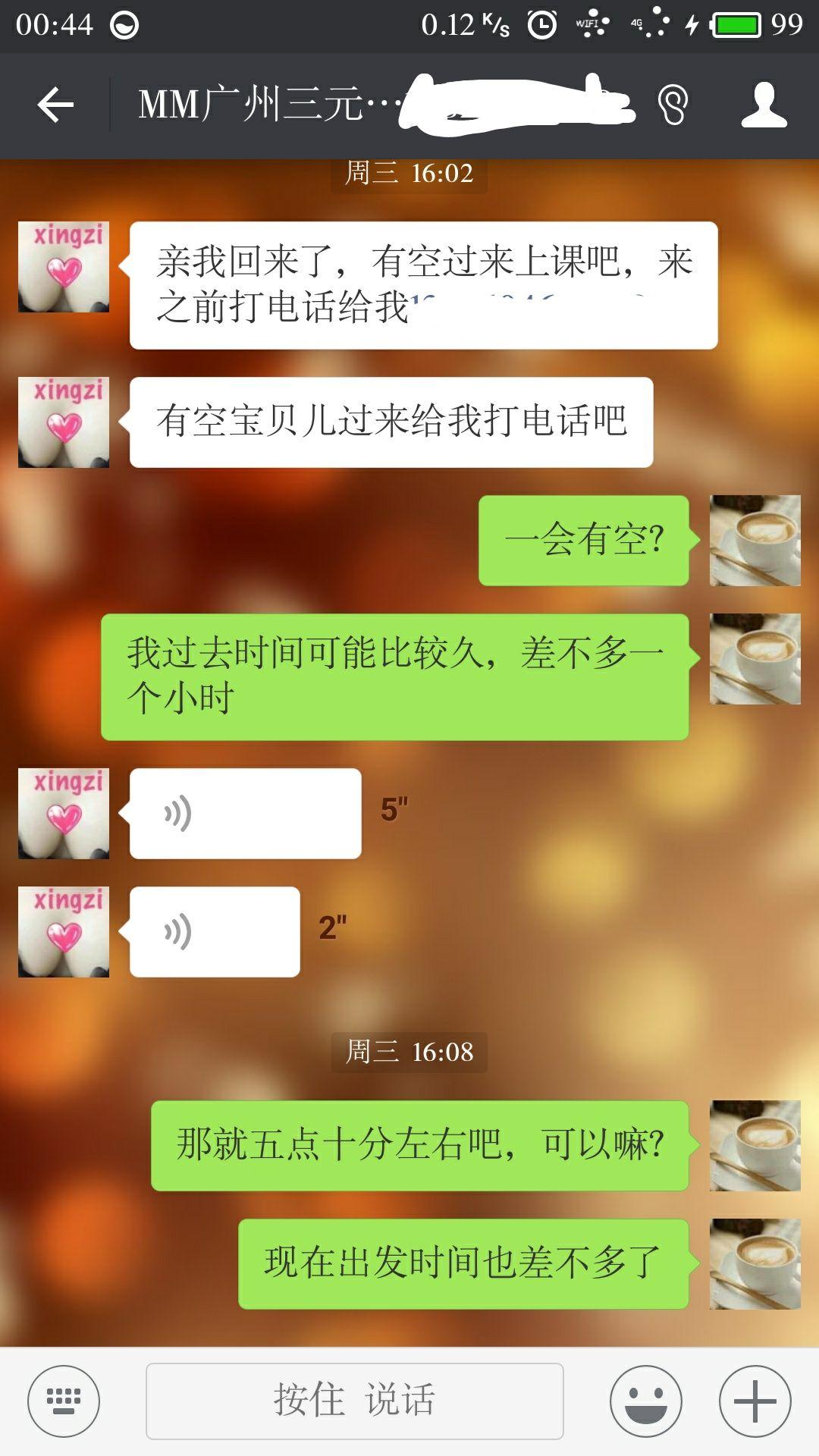Open xingzi avatar beside first message
The width and height of the screenshot is (819, 1456).
tap(64, 267)
